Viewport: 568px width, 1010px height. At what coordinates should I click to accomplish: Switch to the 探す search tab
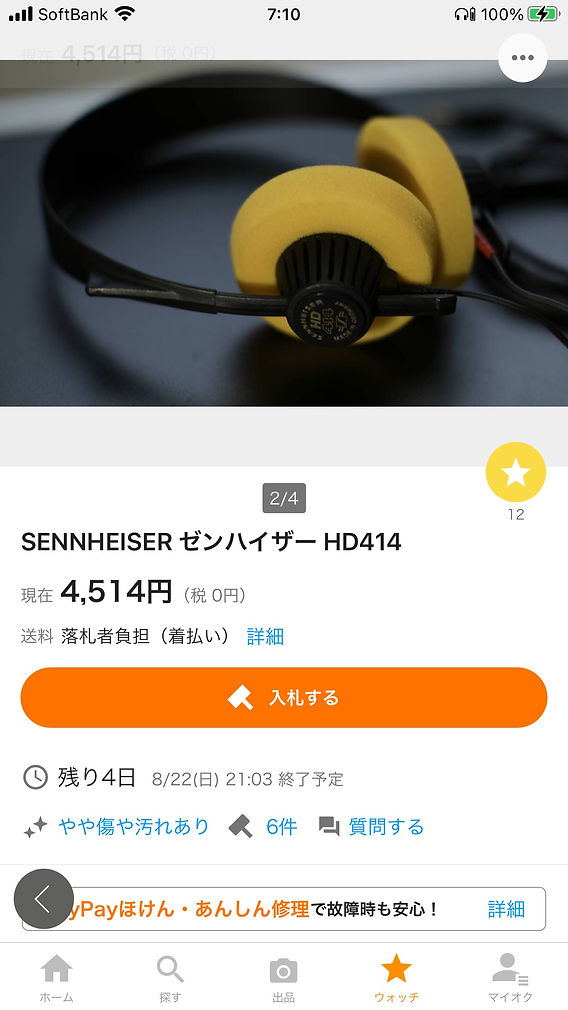coord(170,978)
